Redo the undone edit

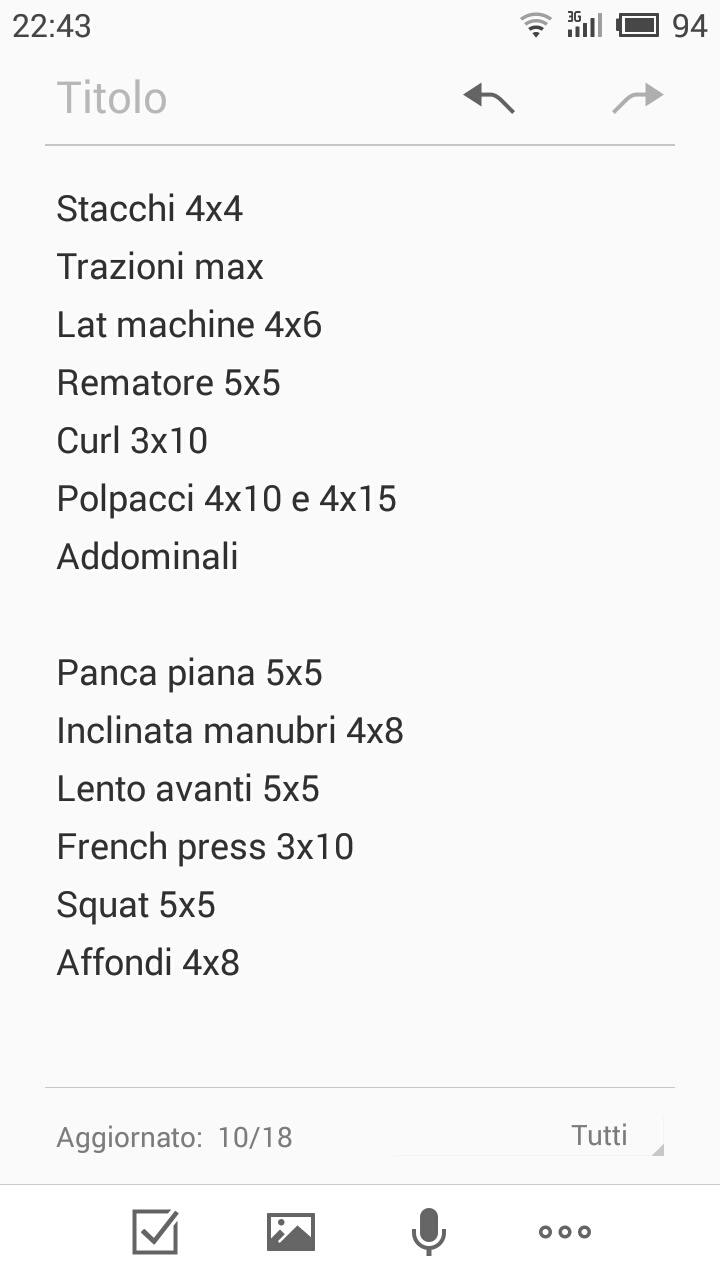637,98
